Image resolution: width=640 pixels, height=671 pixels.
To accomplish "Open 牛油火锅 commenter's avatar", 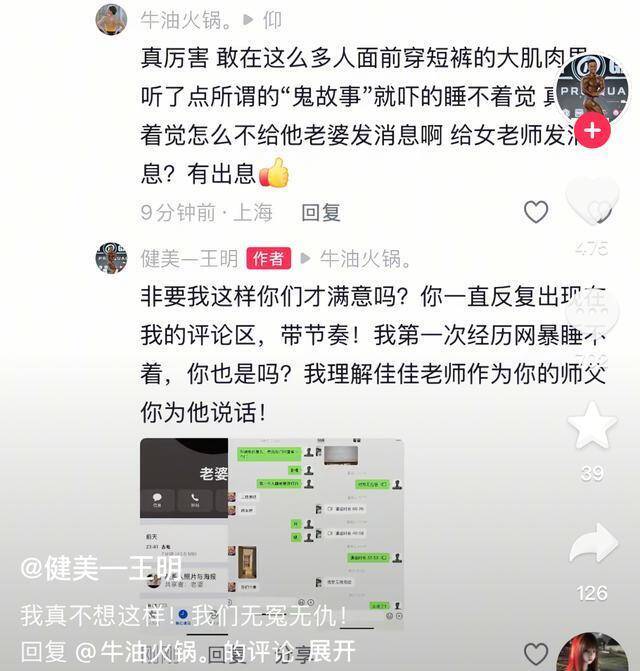I will [x=111, y=19].
